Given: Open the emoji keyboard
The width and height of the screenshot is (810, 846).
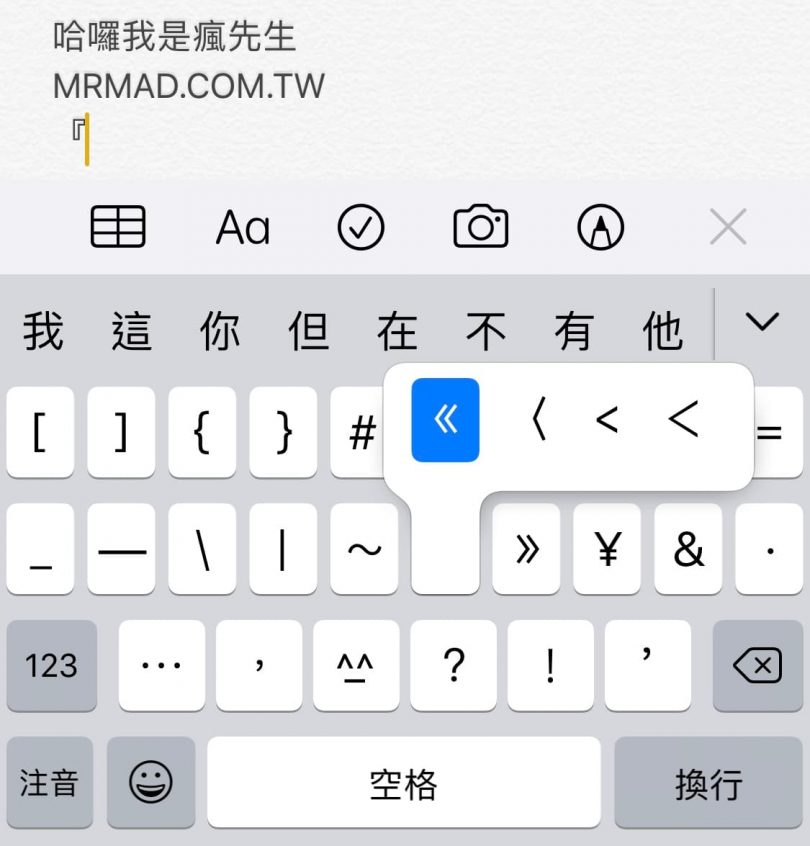Looking at the screenshot, I should click(151, 783).
